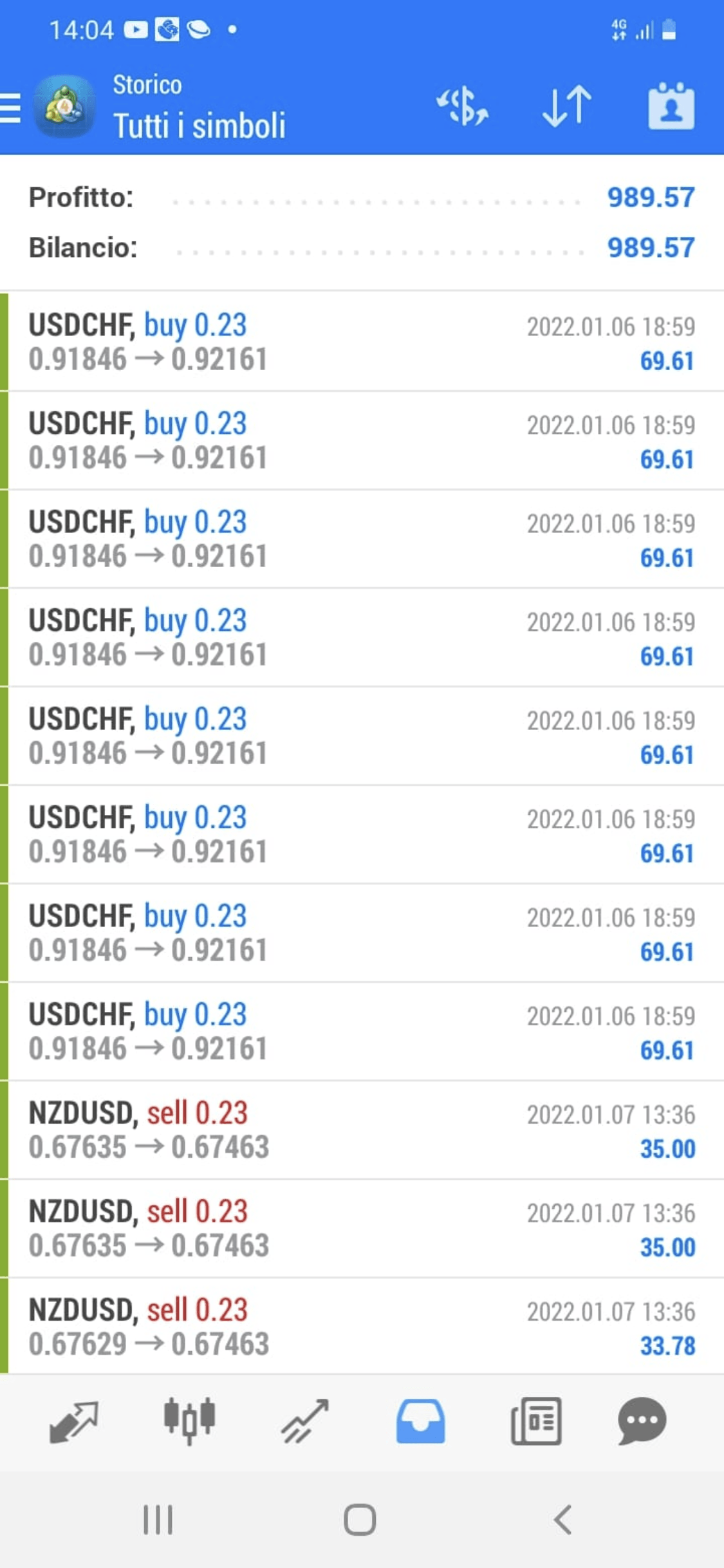The height and width of the screenshot is (1568, 724).
Task: Switch to the Quotes tab
Action: click(x=73, y=1421)
